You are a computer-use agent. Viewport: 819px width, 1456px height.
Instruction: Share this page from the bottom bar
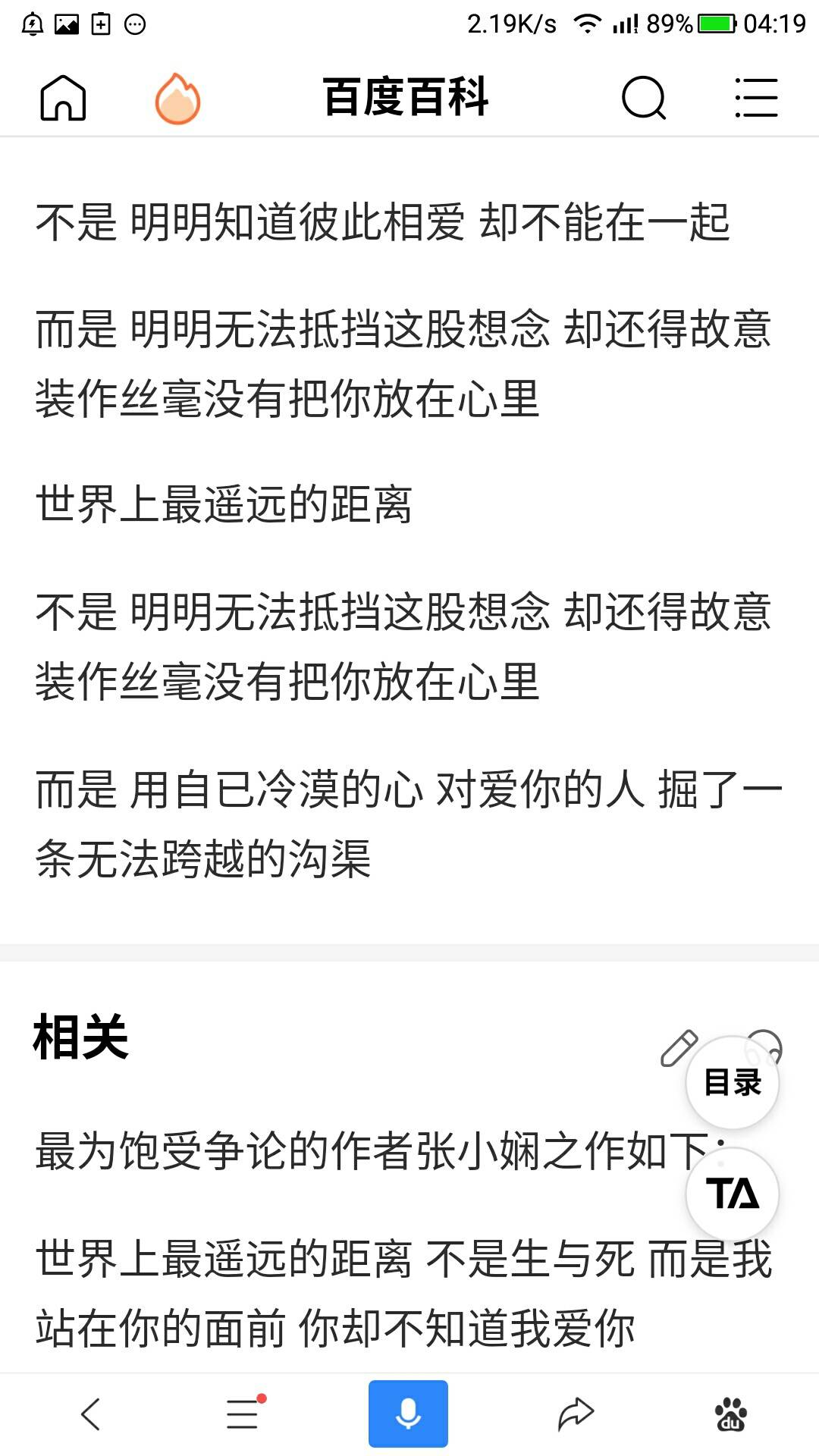coord(576,1414)
